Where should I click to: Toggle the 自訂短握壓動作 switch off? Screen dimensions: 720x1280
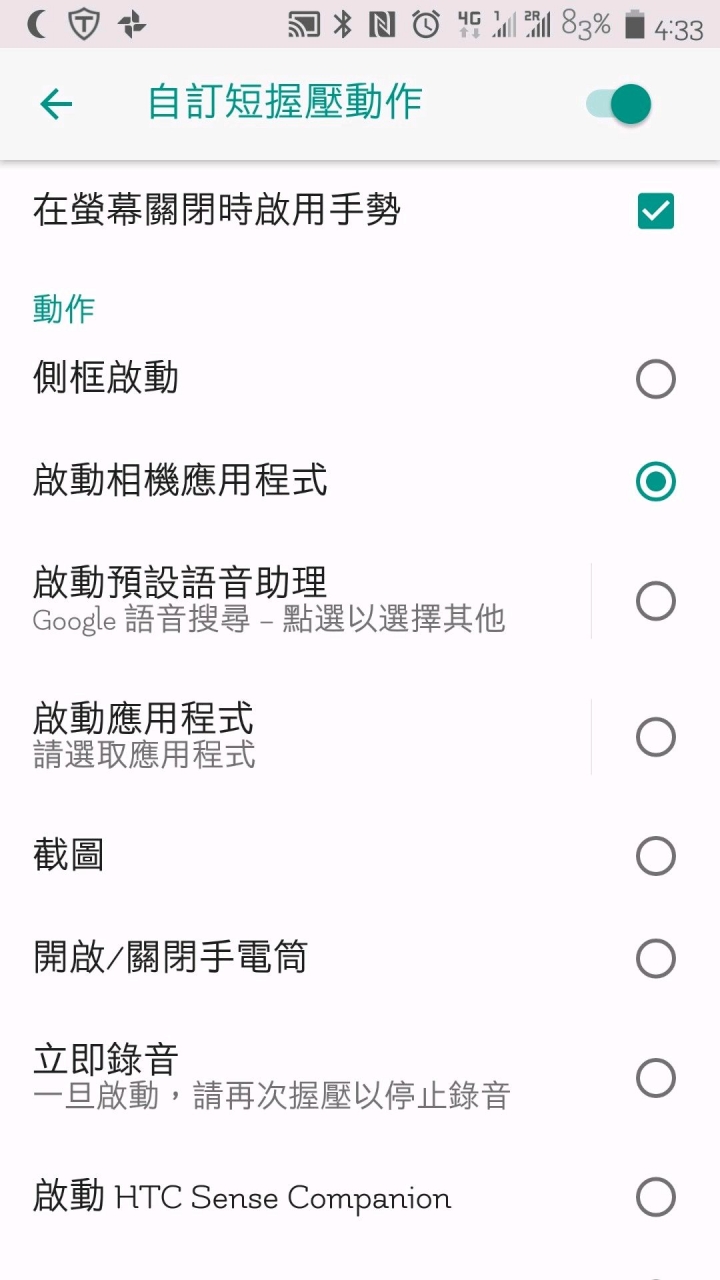pos(619,104)
